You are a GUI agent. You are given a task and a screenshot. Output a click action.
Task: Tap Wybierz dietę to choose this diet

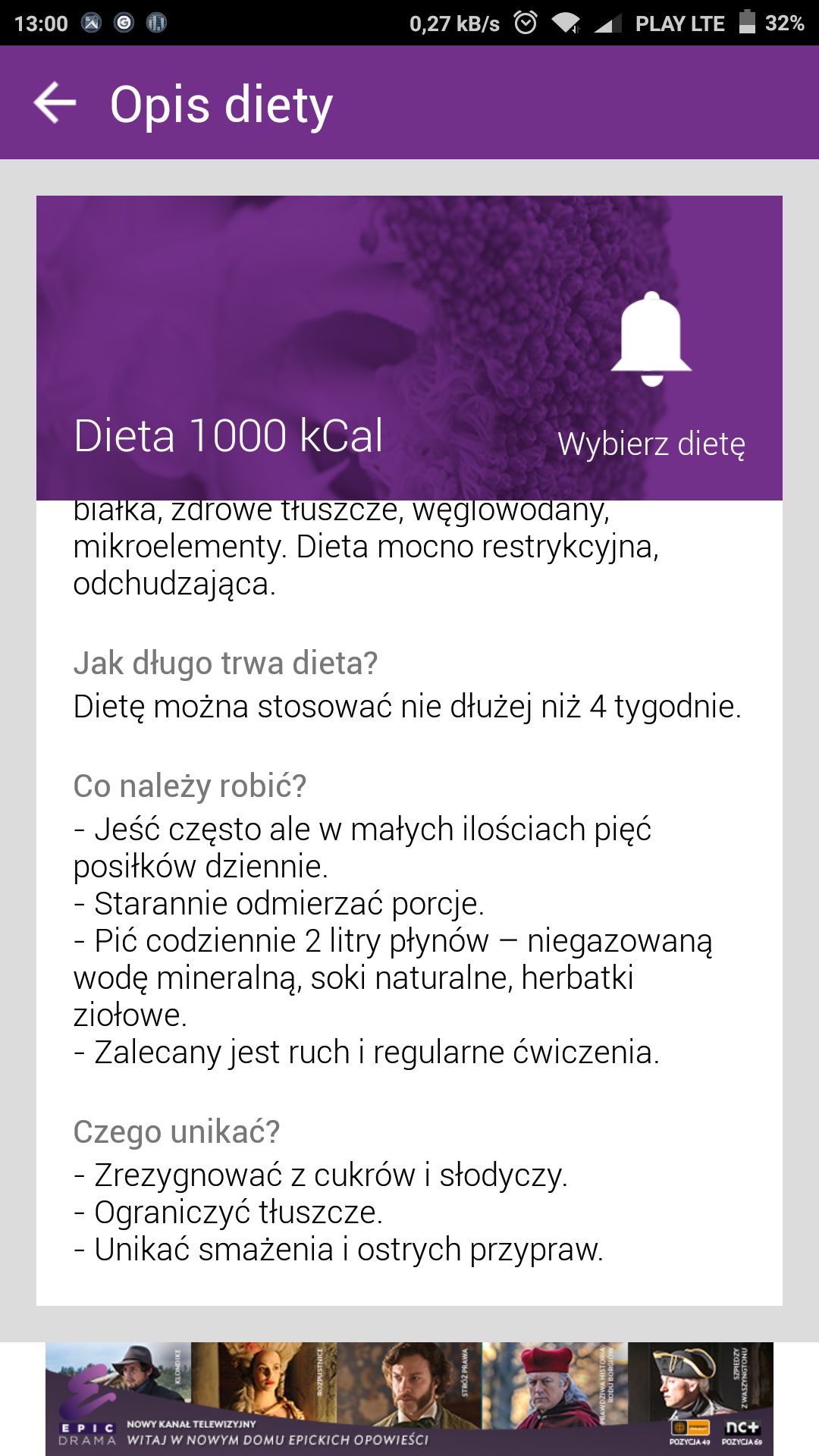[x=651, y=444]
